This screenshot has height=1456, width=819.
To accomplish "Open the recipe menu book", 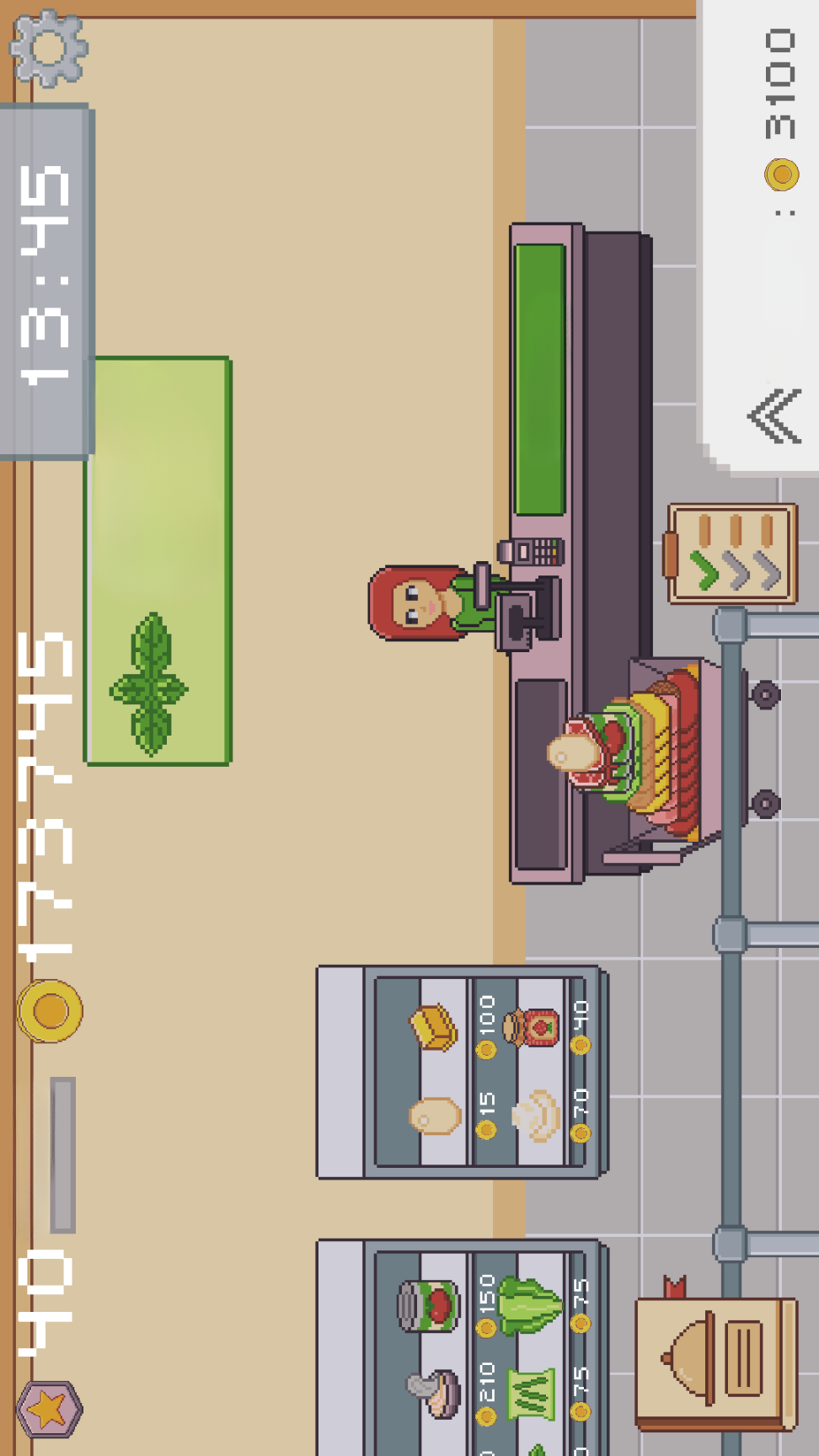I will [x=715, y=1362].
